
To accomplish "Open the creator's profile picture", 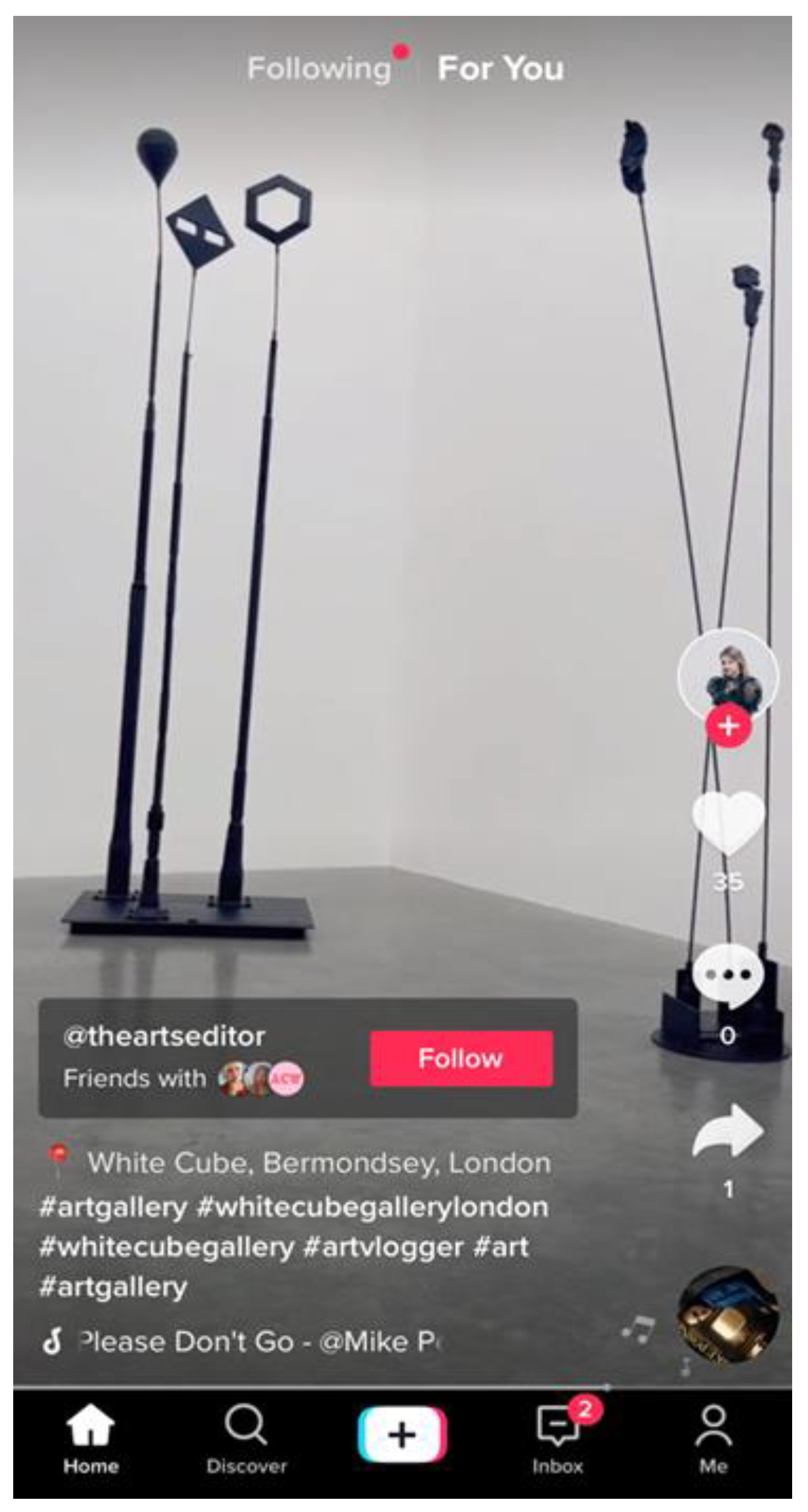I will click(728, 675).
